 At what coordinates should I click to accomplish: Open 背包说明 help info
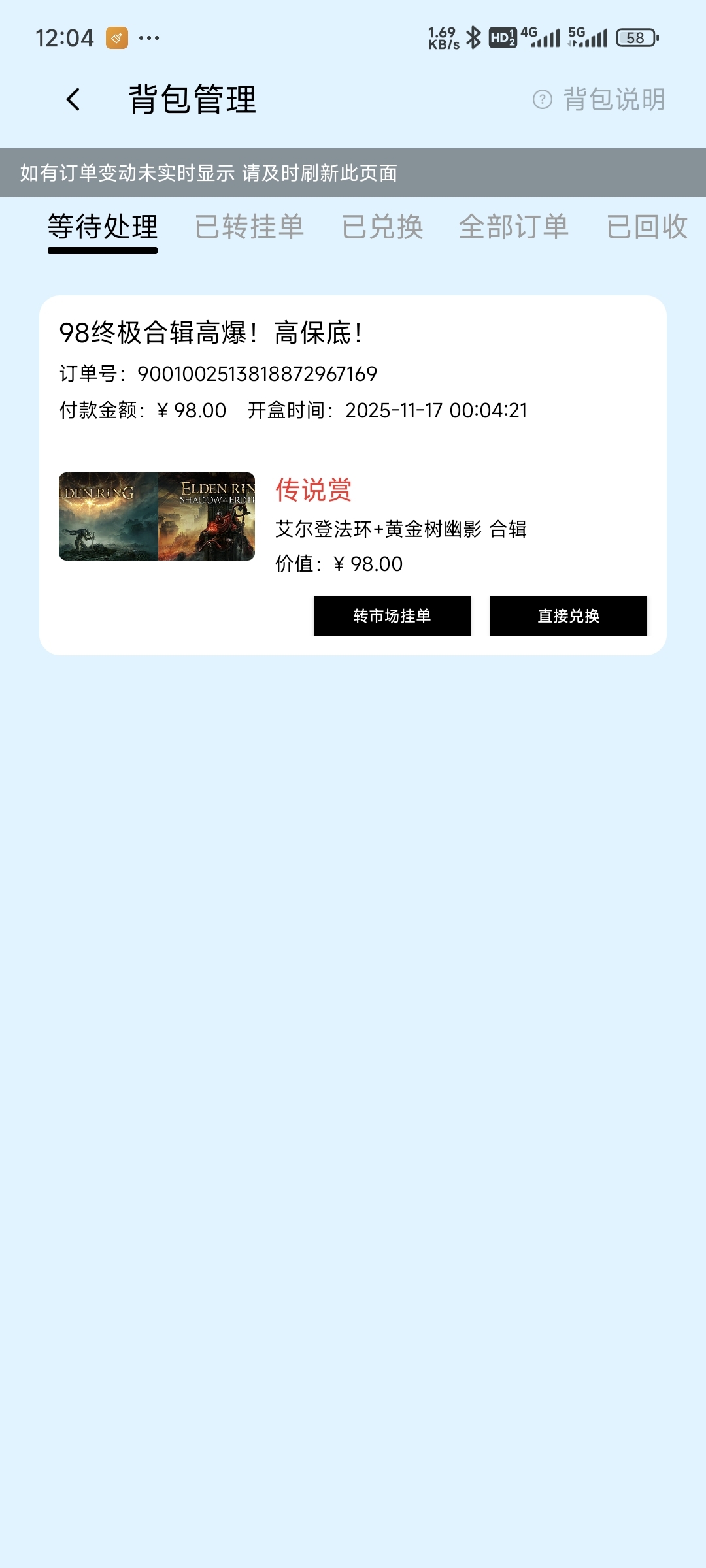tap(599, 100)
